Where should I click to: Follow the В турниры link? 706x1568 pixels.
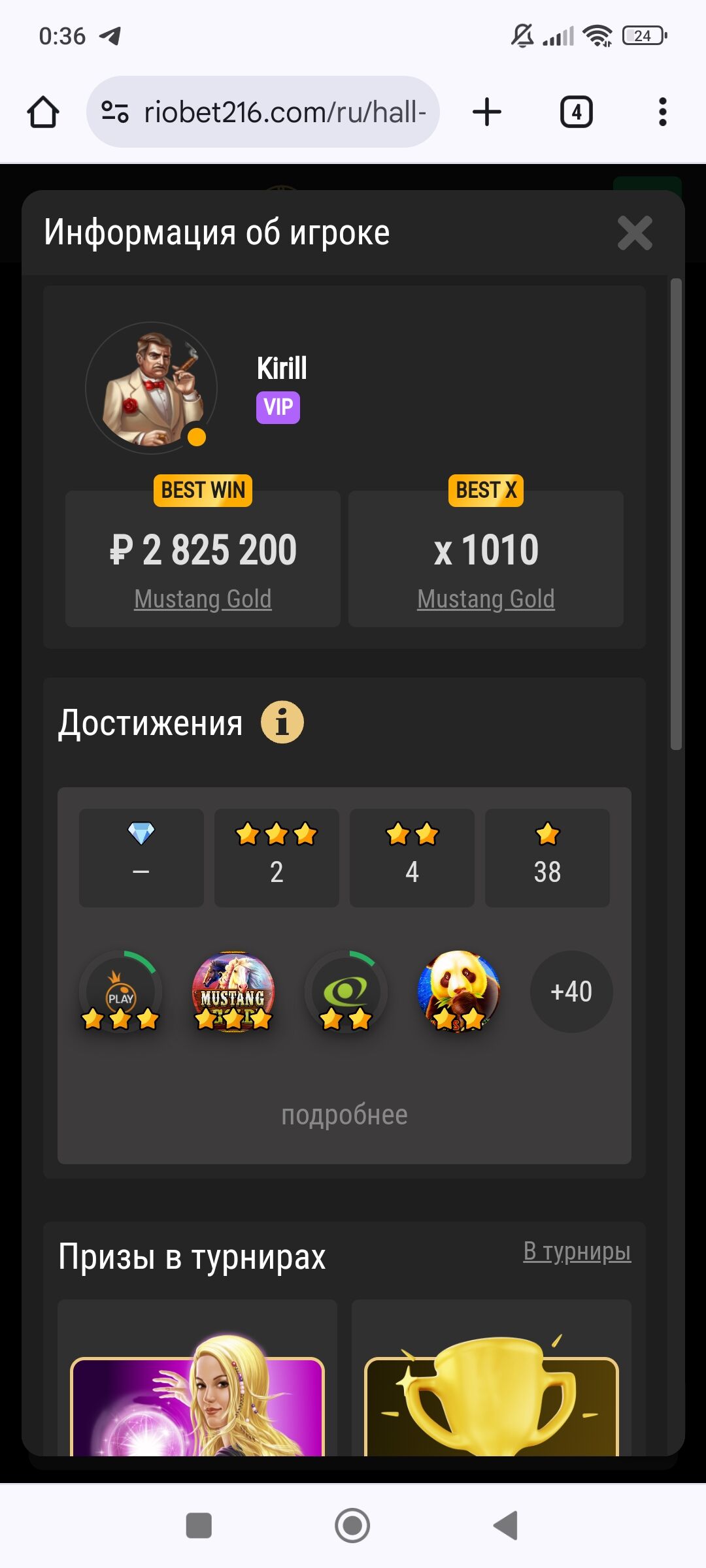click(x=577, y=1251)
